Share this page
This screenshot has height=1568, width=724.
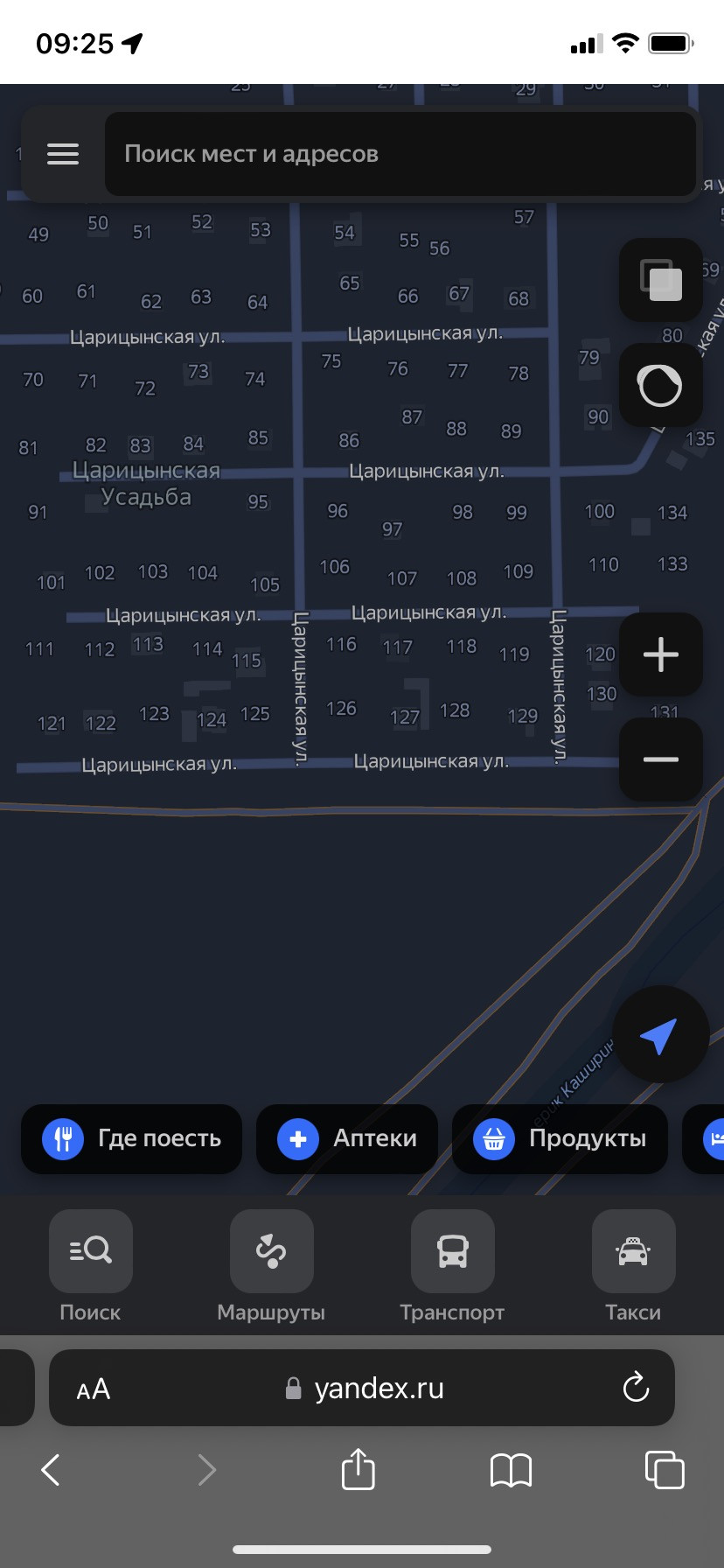(358, 1468)
